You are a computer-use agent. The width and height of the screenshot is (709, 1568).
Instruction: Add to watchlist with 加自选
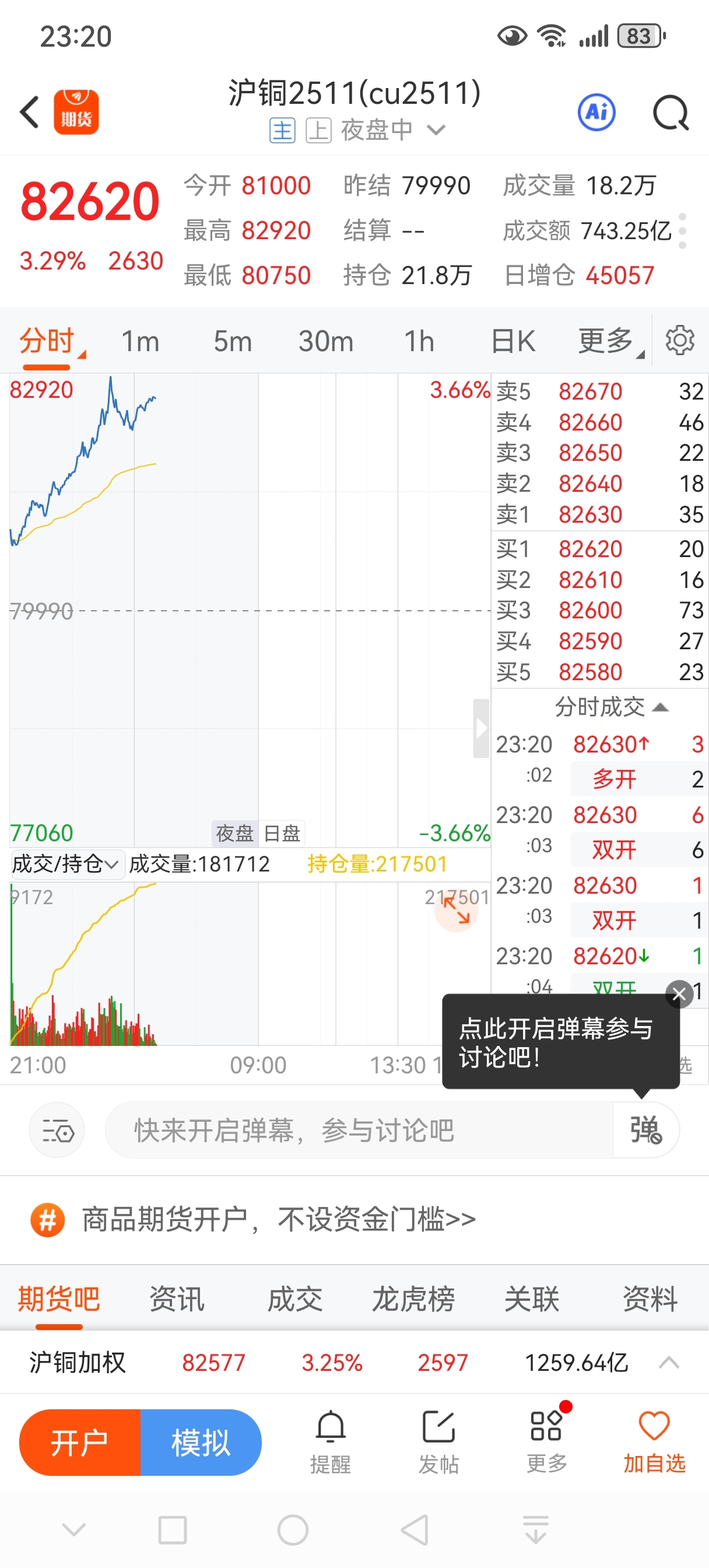pos(654,1442)
